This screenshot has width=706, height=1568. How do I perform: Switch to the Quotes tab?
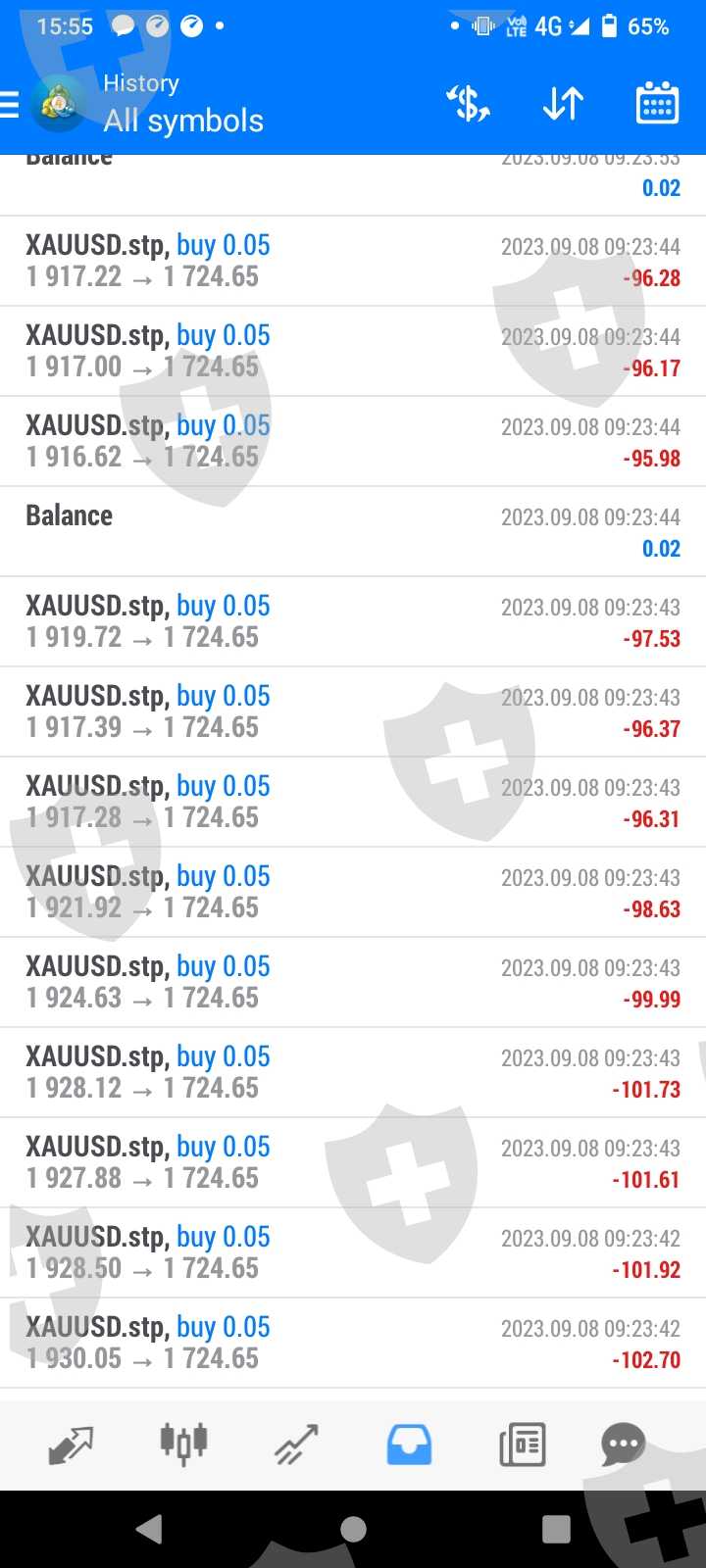(71, 1445)
